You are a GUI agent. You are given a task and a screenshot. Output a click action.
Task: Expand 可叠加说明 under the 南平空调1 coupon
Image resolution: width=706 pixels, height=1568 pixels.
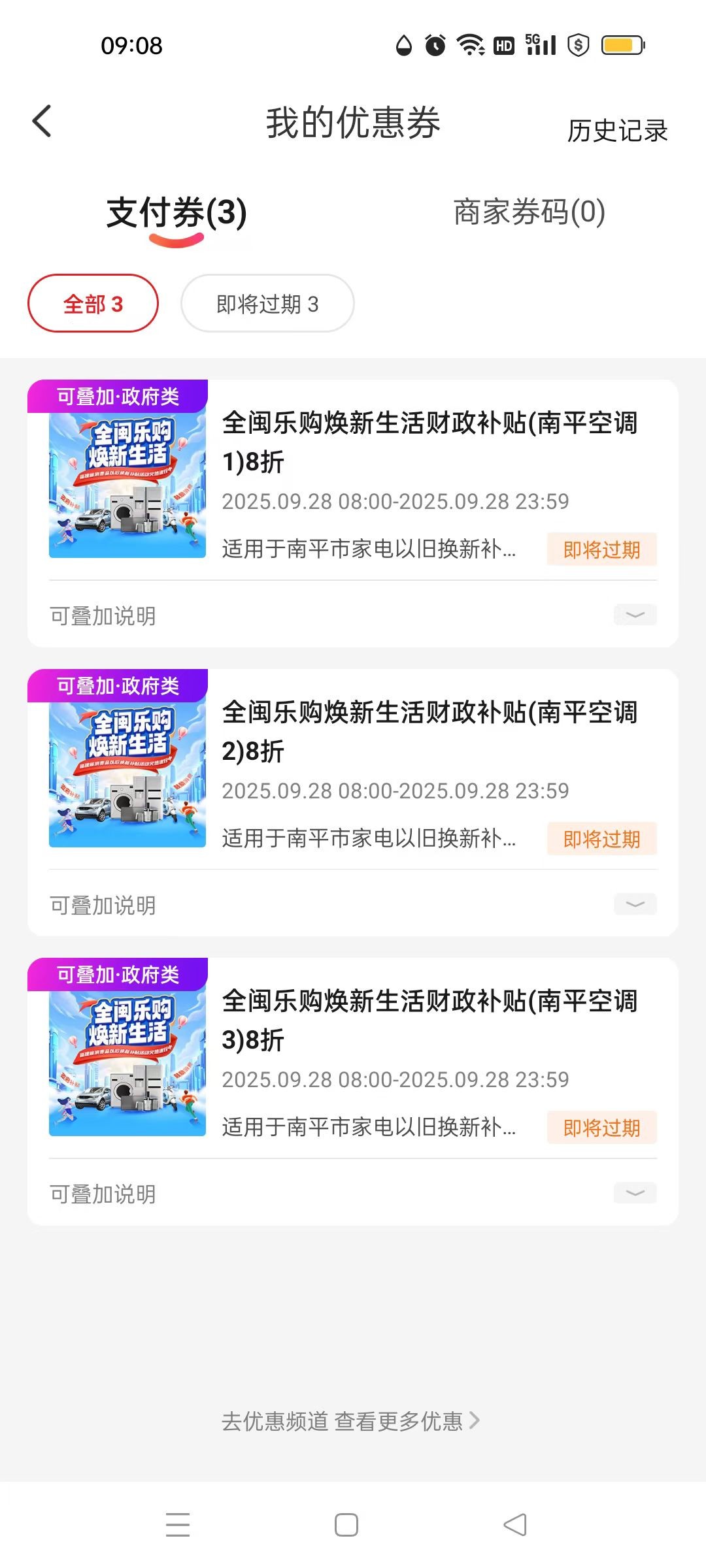635,615
